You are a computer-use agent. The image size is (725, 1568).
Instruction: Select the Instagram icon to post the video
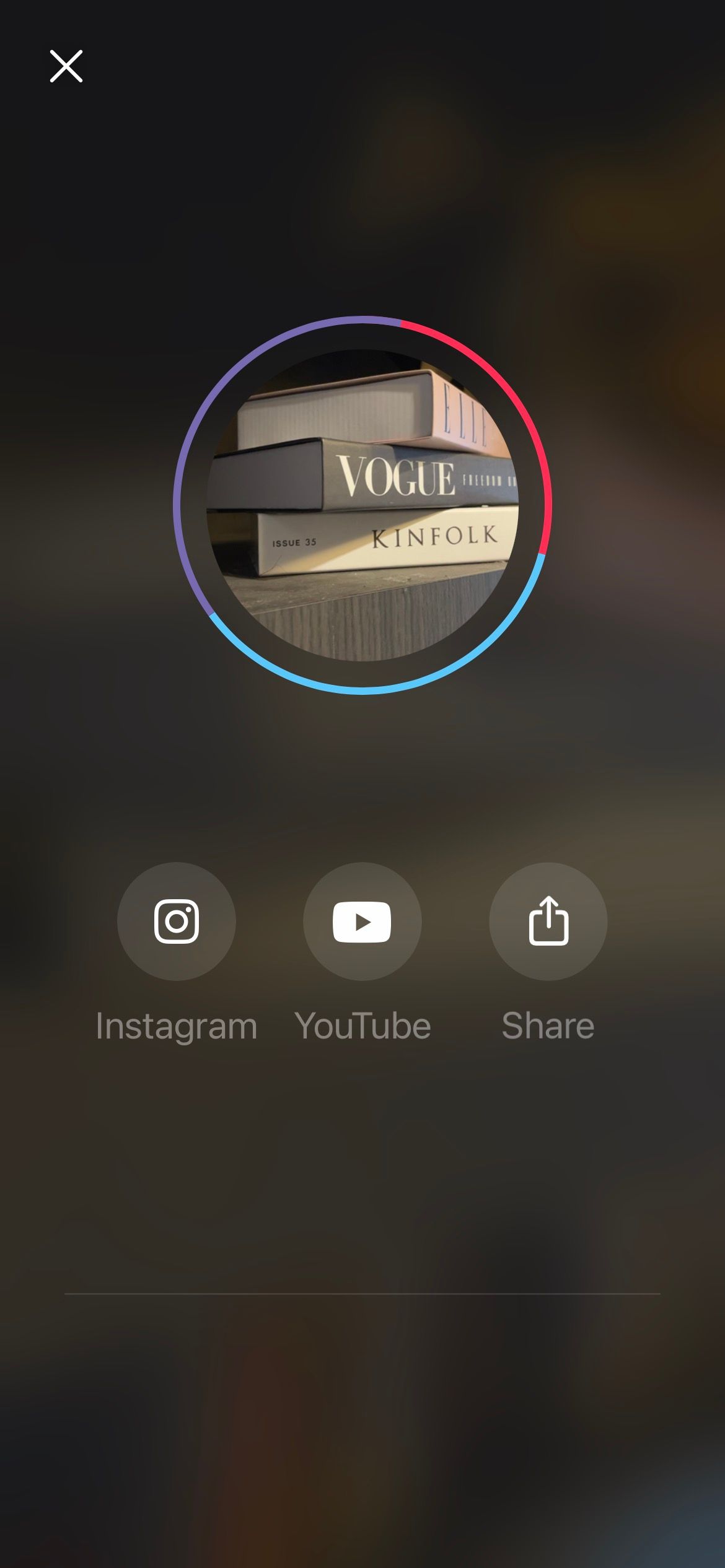pyautogui.click(x=177, y=922)
